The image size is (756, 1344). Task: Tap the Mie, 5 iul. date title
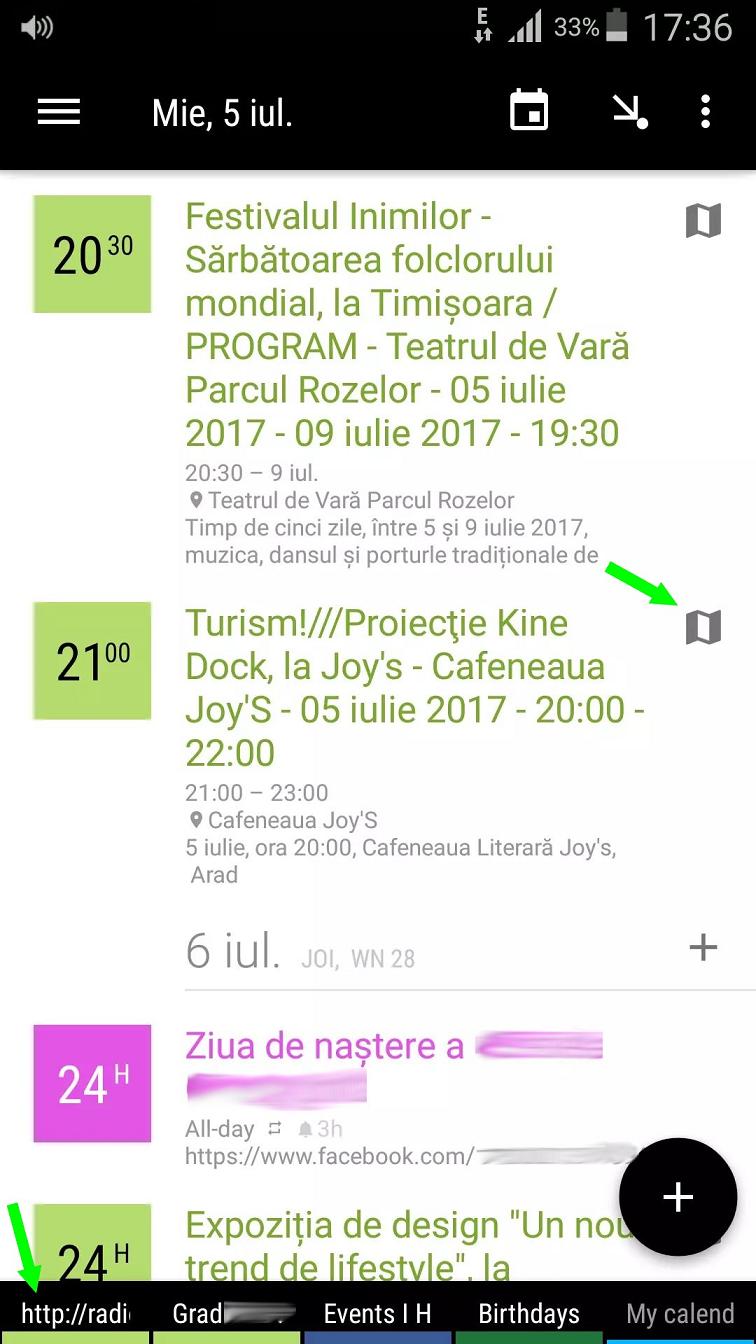coord(222,113)
